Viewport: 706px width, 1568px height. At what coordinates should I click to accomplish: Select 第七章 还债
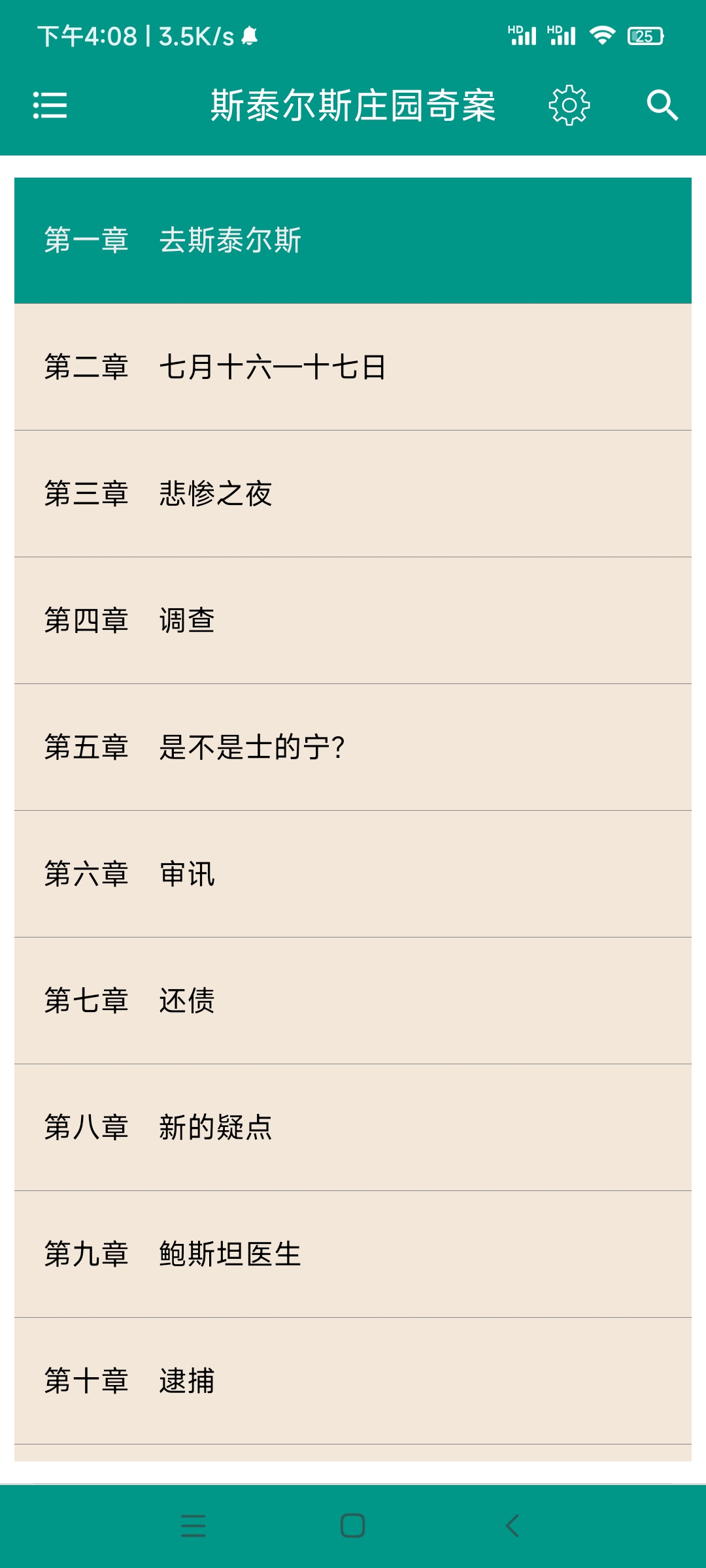(x=353, y=1001)
